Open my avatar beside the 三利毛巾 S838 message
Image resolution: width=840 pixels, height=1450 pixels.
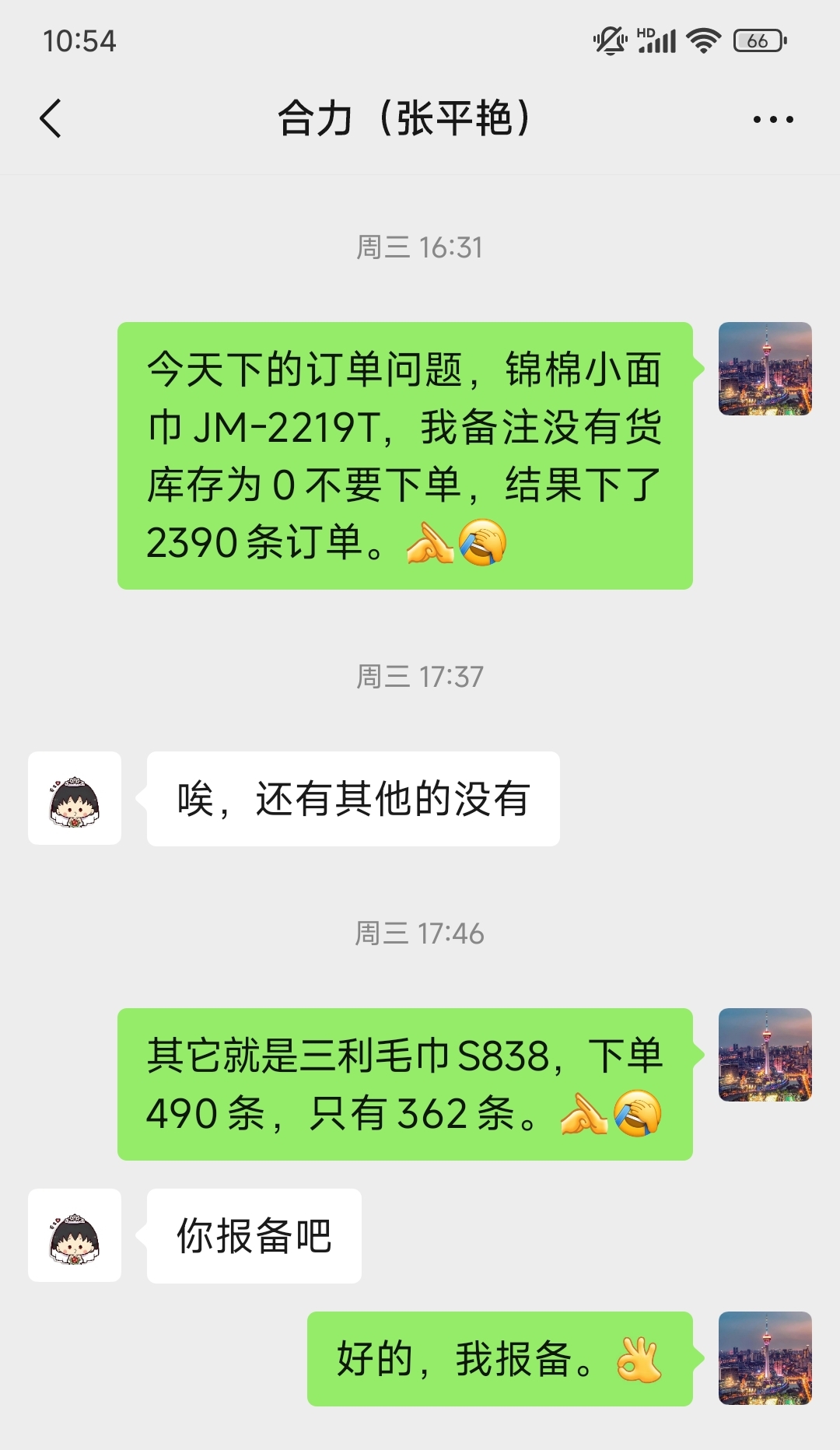tap(765, 1055)
